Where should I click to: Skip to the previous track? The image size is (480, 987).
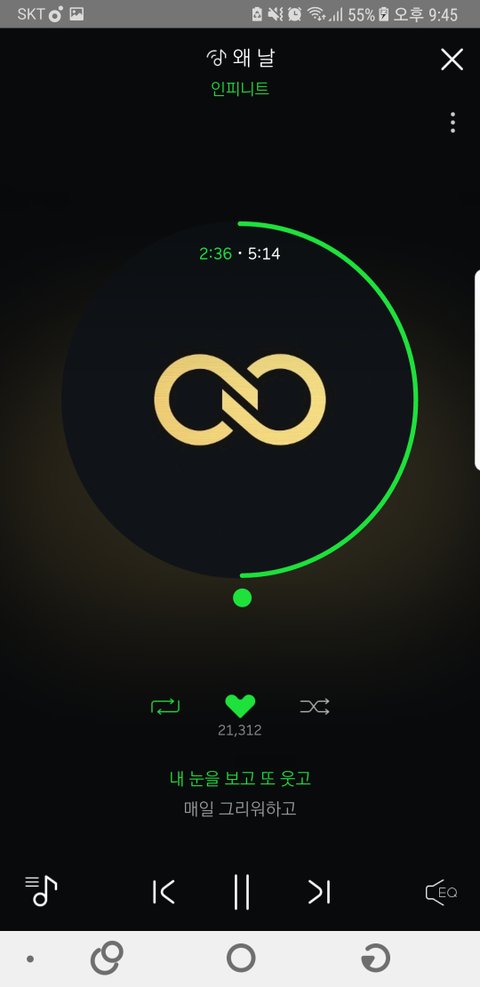click(164, 892)
